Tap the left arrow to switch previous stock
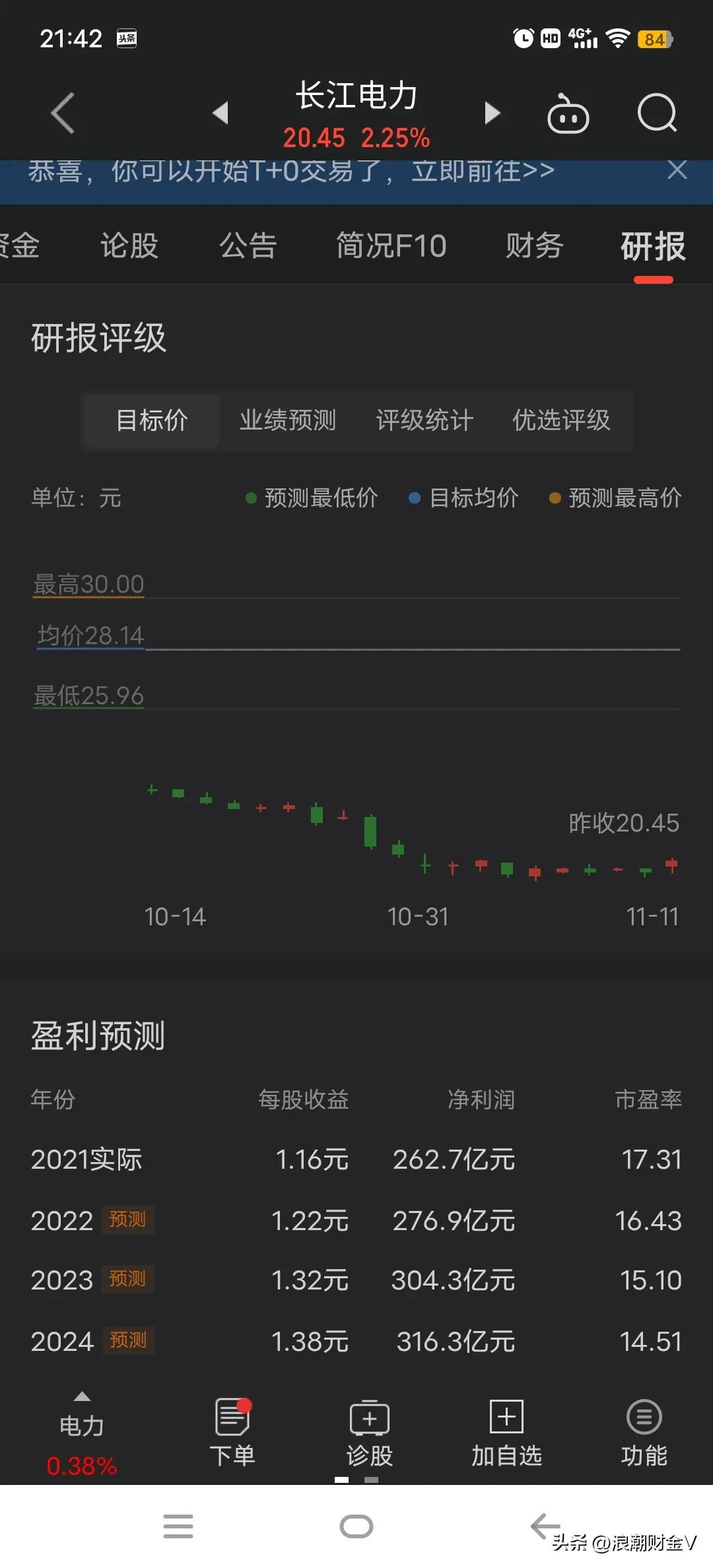The image size is (713, 1568). 221,113
